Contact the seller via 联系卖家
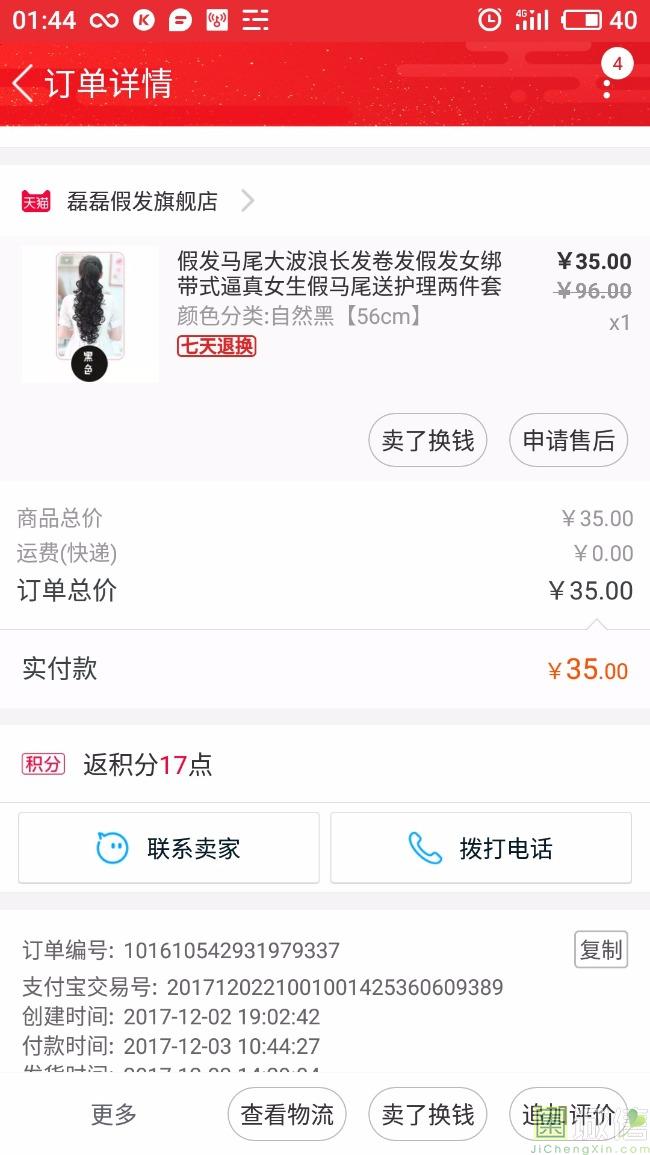The width and height of the screenshot is (650, 1155). (x=169, y=848)
